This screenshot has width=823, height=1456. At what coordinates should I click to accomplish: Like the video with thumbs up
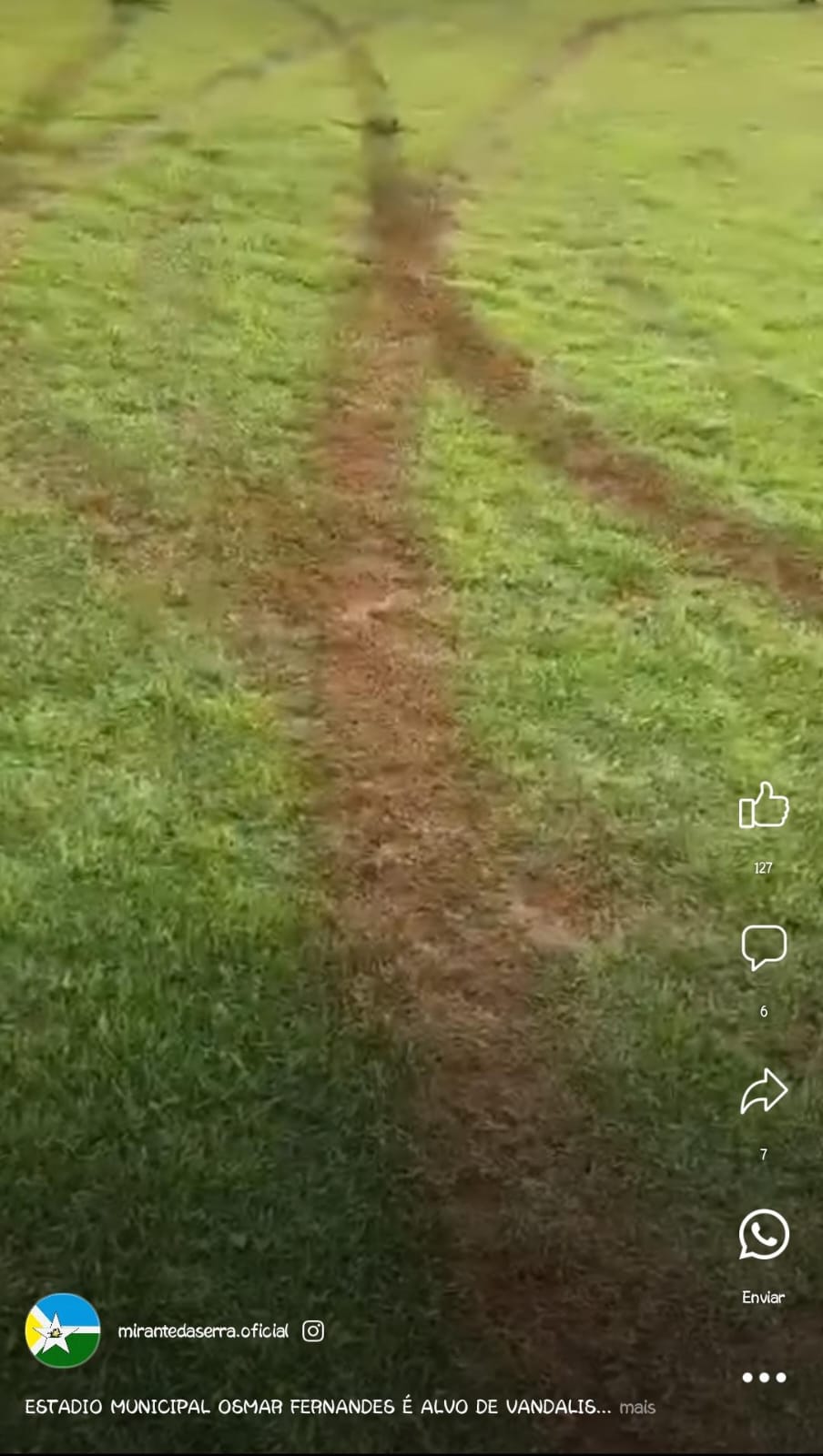pyautogui.click(x=763, y=805)
